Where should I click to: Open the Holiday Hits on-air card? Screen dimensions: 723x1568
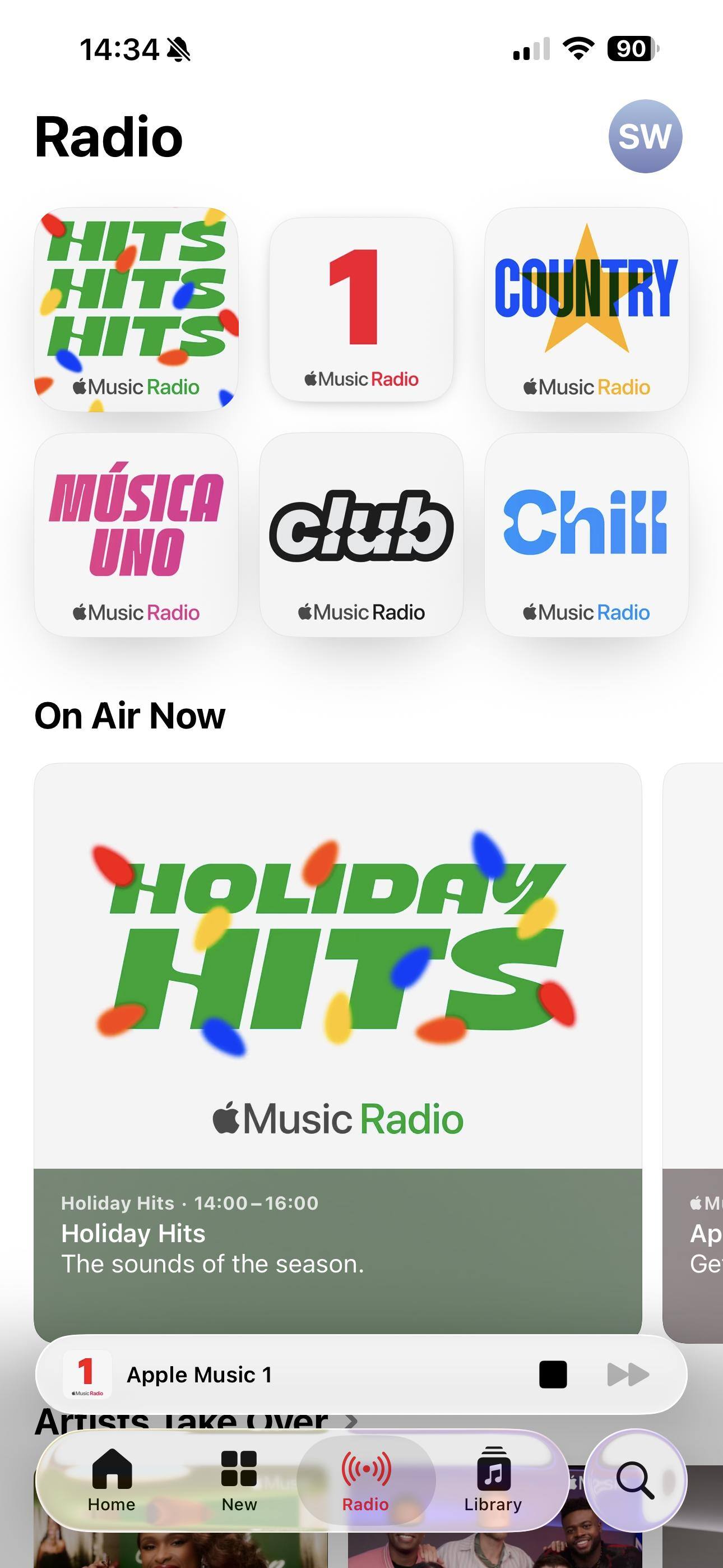tap(338, 1035)
